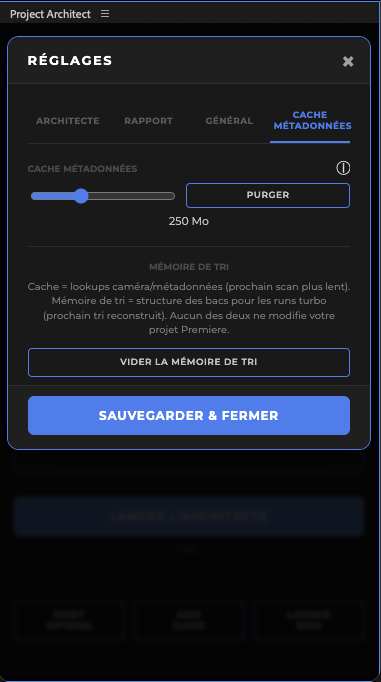
Task: Tap the Purger button
Action: coord(268,195)
